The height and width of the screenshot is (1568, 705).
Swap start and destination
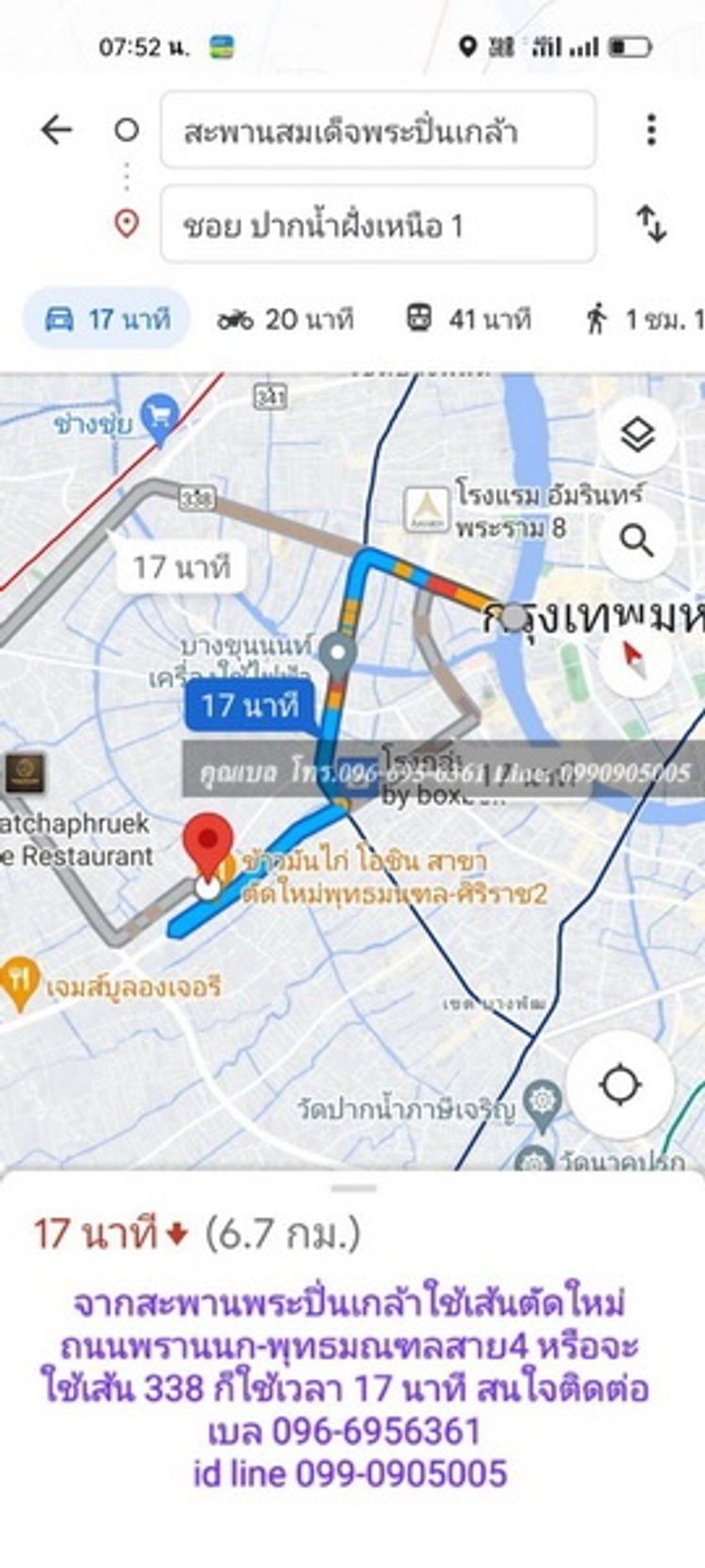click(651, 224)
